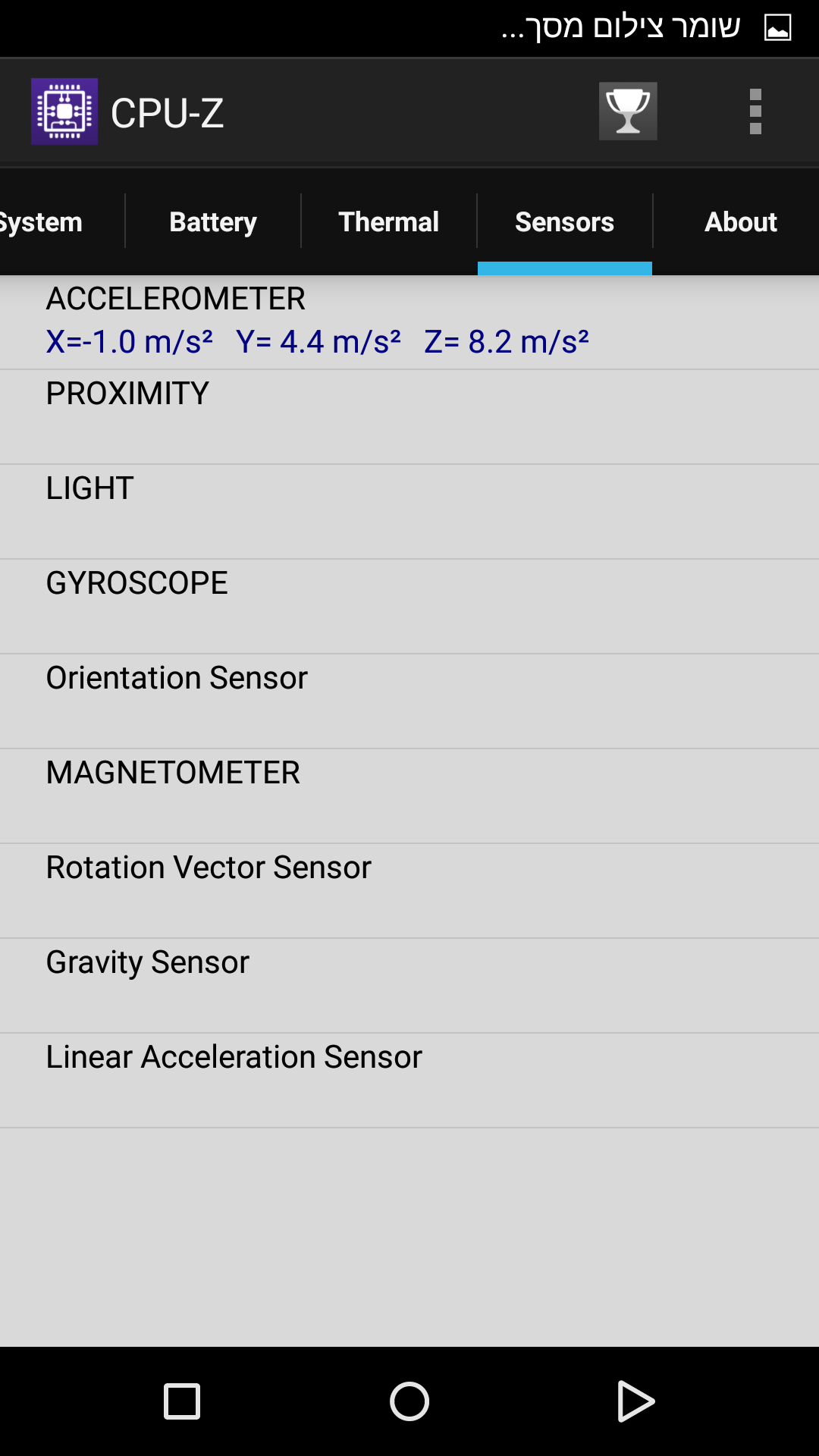Screen dimensions: 819x1456
Task: Open the trophy icon in the app bar
Action: 628,111
